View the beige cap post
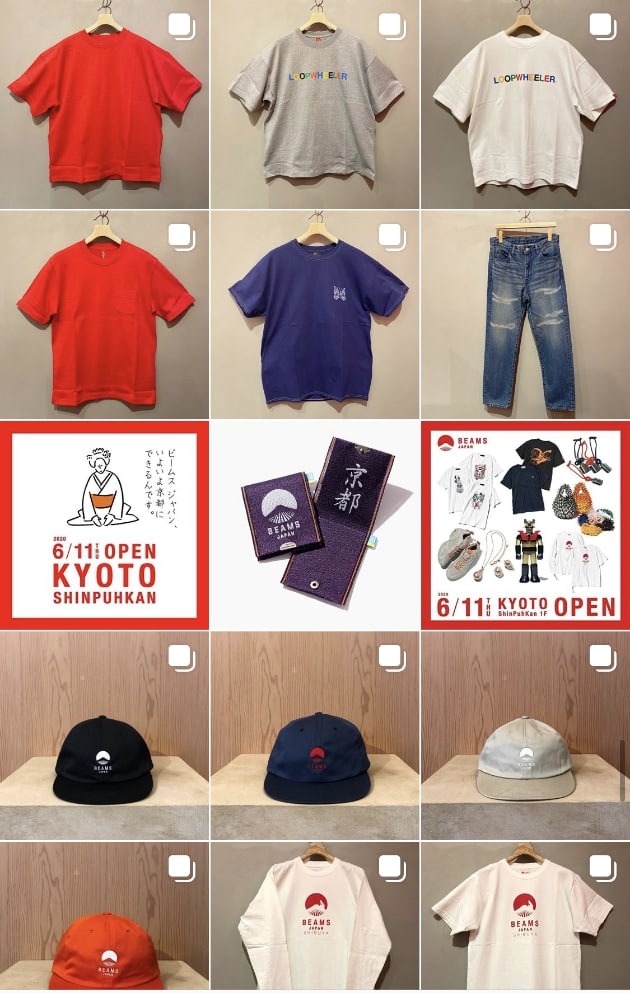This screenshot has width=630, height=993. click(525, 735)
